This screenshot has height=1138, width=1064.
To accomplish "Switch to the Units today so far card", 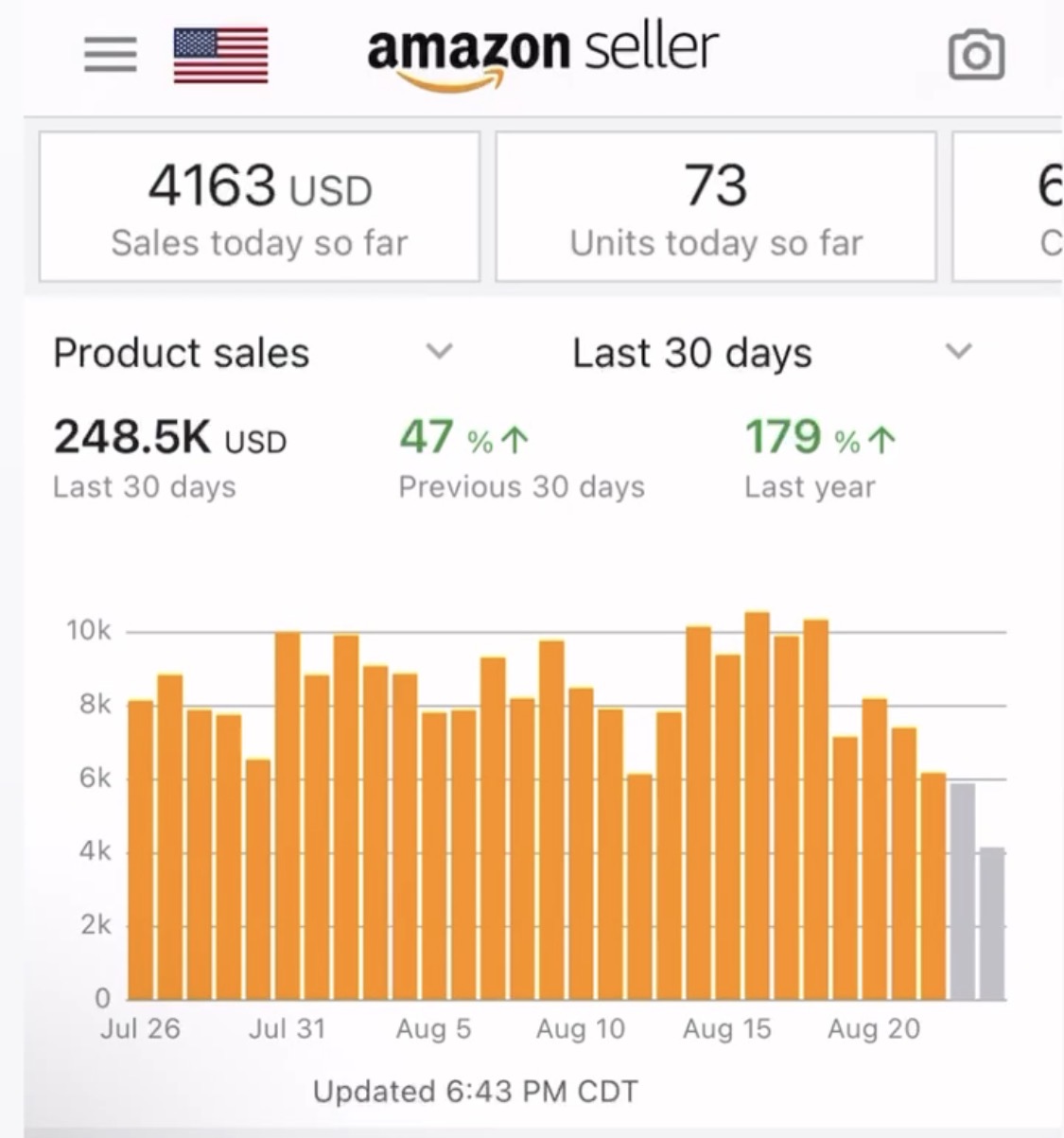I will (x=715, y=206).
